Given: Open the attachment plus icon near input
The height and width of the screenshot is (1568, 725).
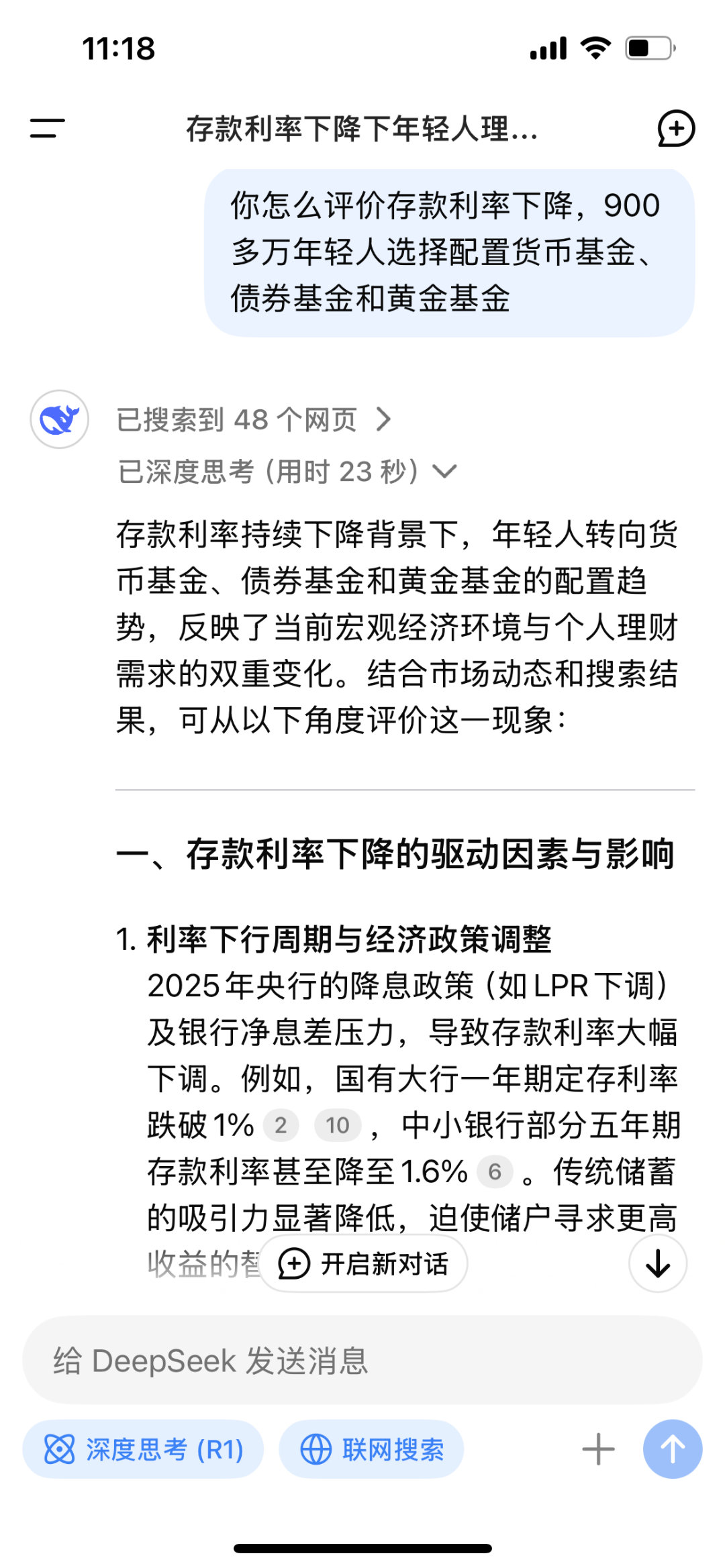Looking at the screenshot, I should [597, 1449].
